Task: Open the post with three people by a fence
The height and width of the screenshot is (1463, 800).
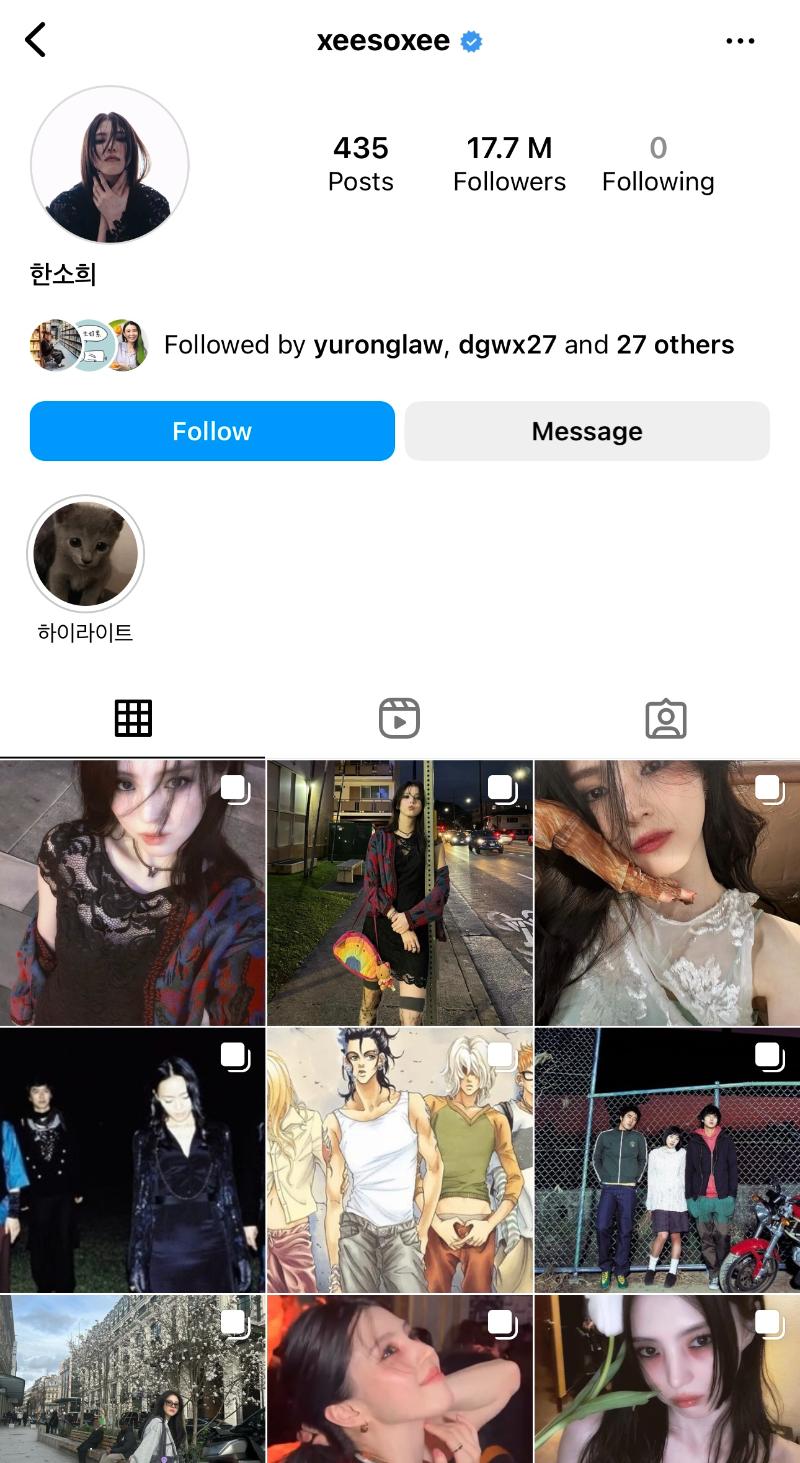Action: [x=667, y=1160]
